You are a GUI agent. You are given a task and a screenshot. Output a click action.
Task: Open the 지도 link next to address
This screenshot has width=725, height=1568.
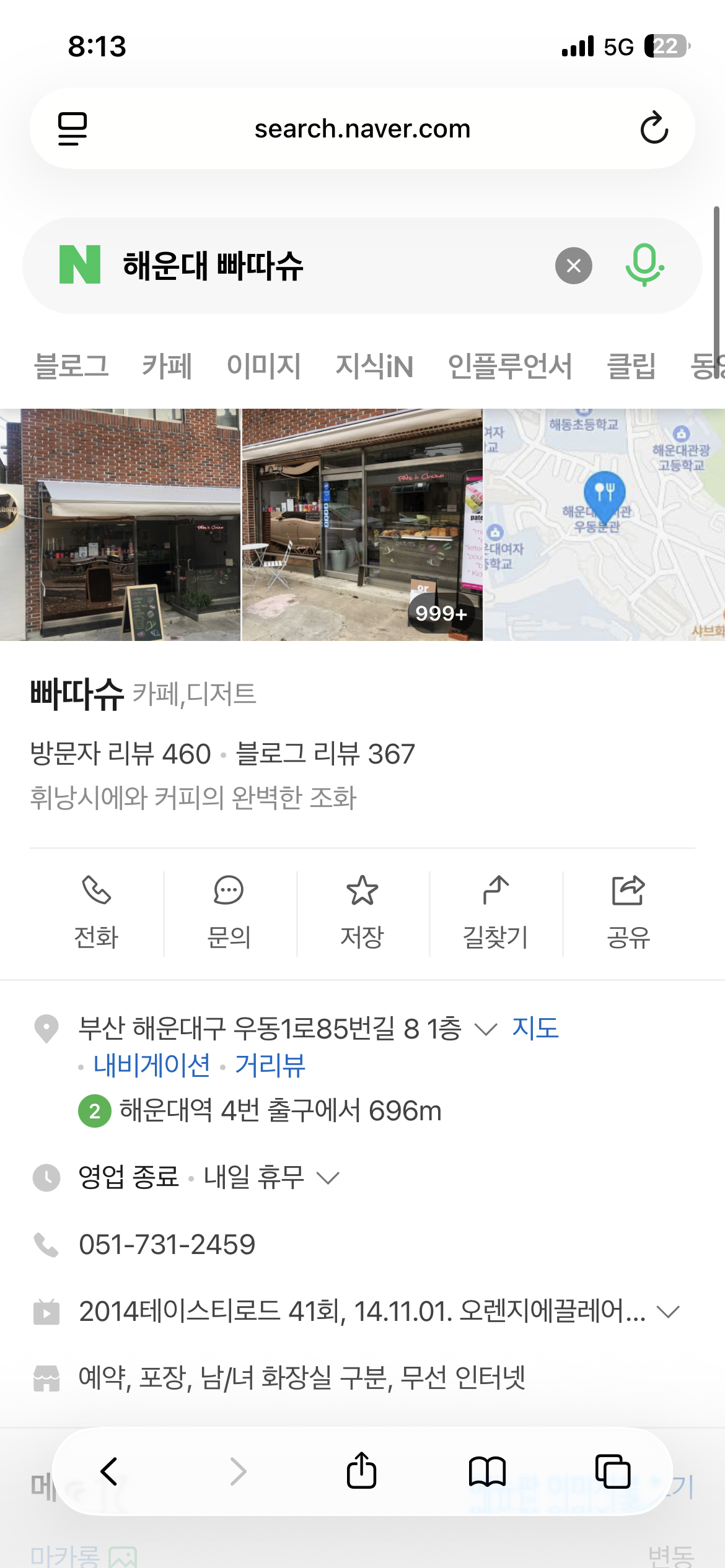(535, 1028)
